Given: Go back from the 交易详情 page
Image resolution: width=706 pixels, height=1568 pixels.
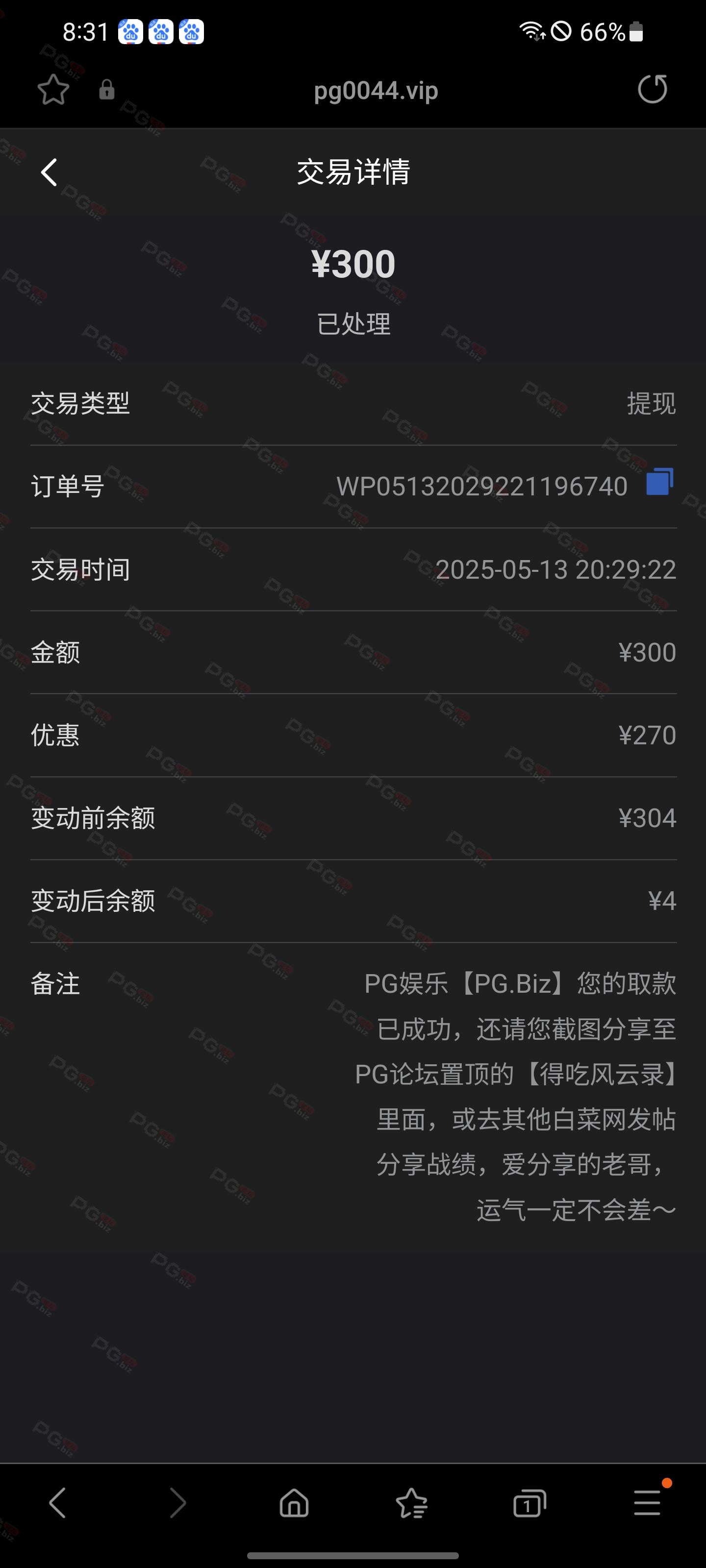Looking at the screenshot, I should click(49, 172).
